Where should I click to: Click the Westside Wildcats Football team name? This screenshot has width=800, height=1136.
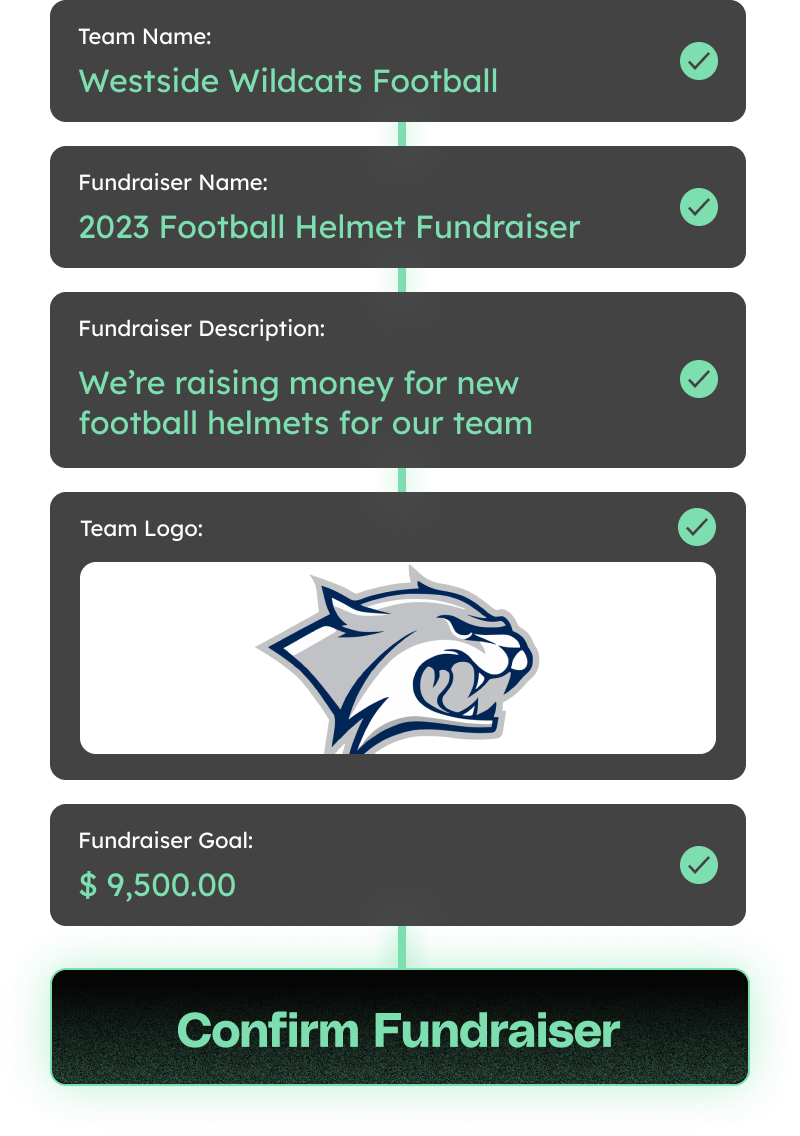coord(288,82)
